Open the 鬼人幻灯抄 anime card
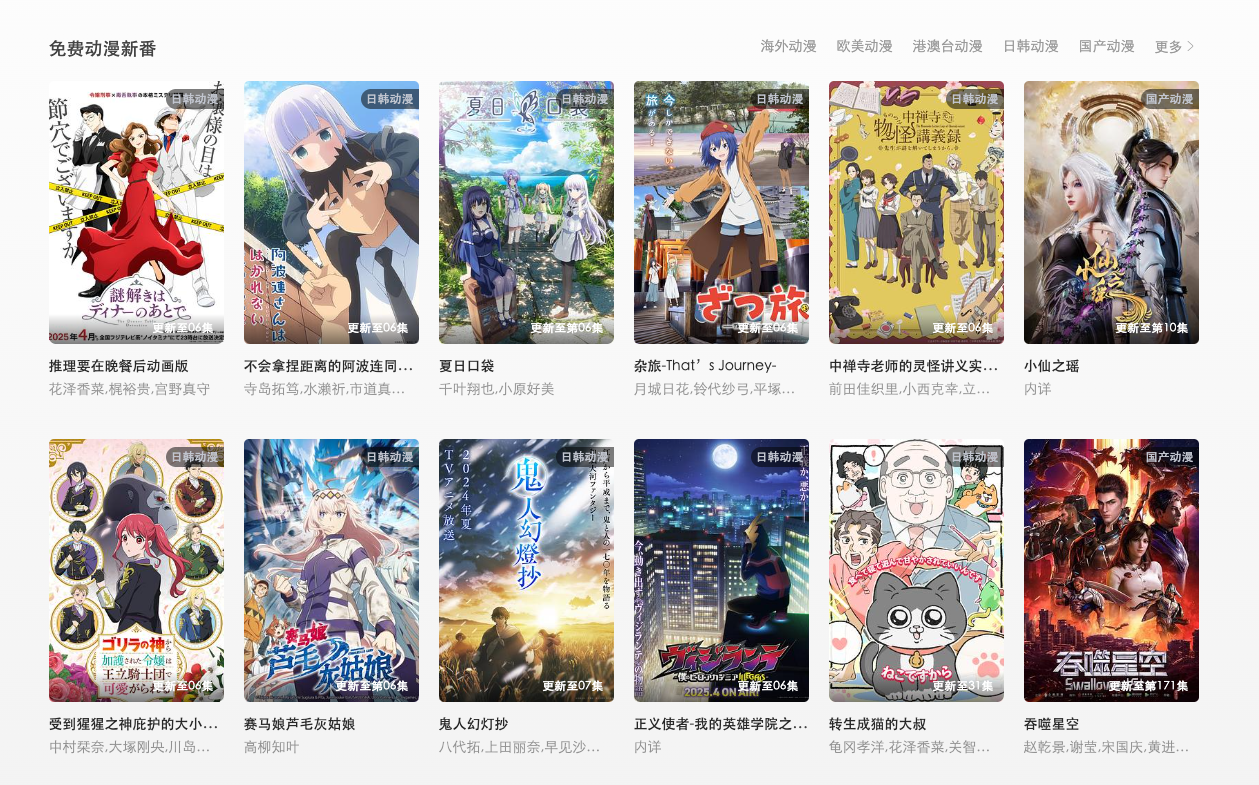 [x=526, y=570]
